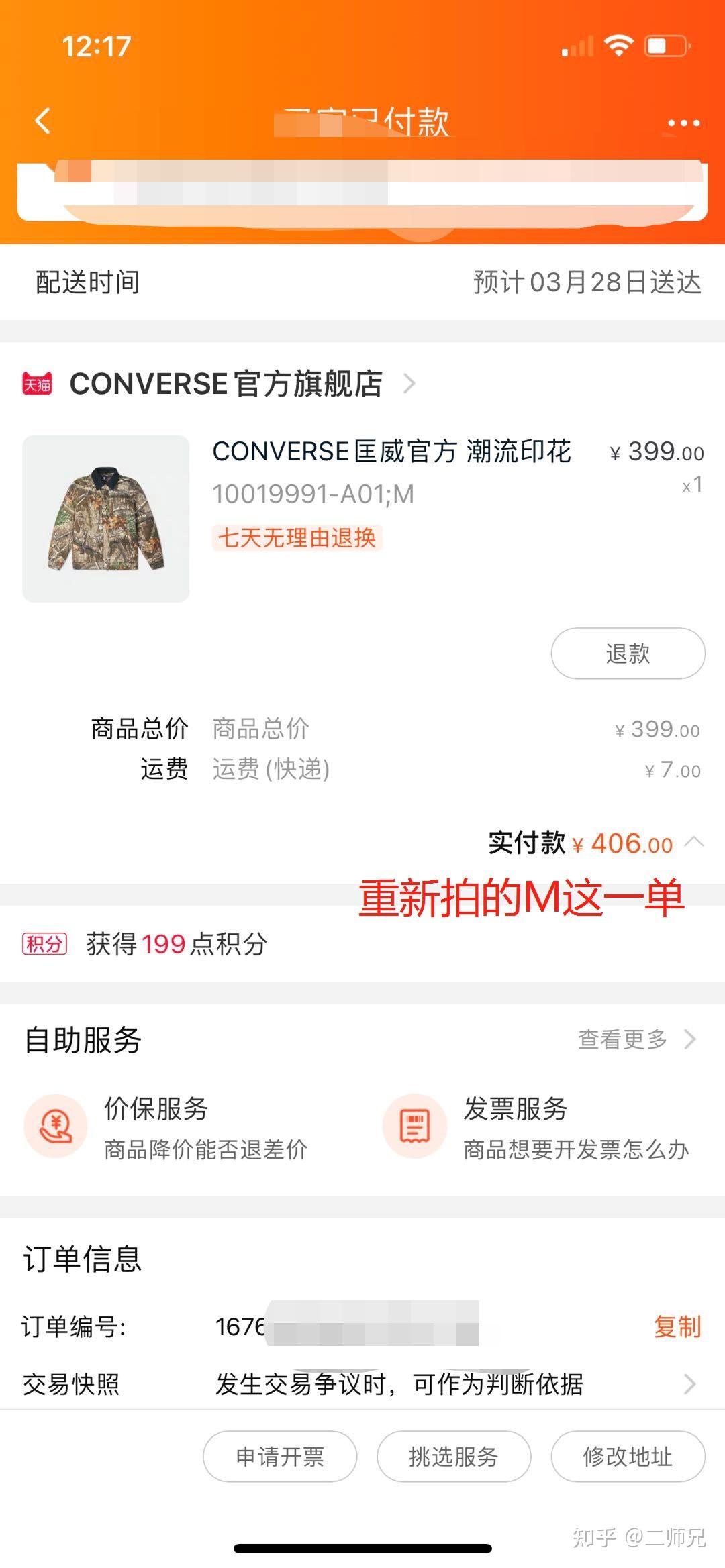Tap 申请开票 to request an invoice
Image resolution: width=725 pixels, height=1568 pixels.
(x=280, y=1457)
